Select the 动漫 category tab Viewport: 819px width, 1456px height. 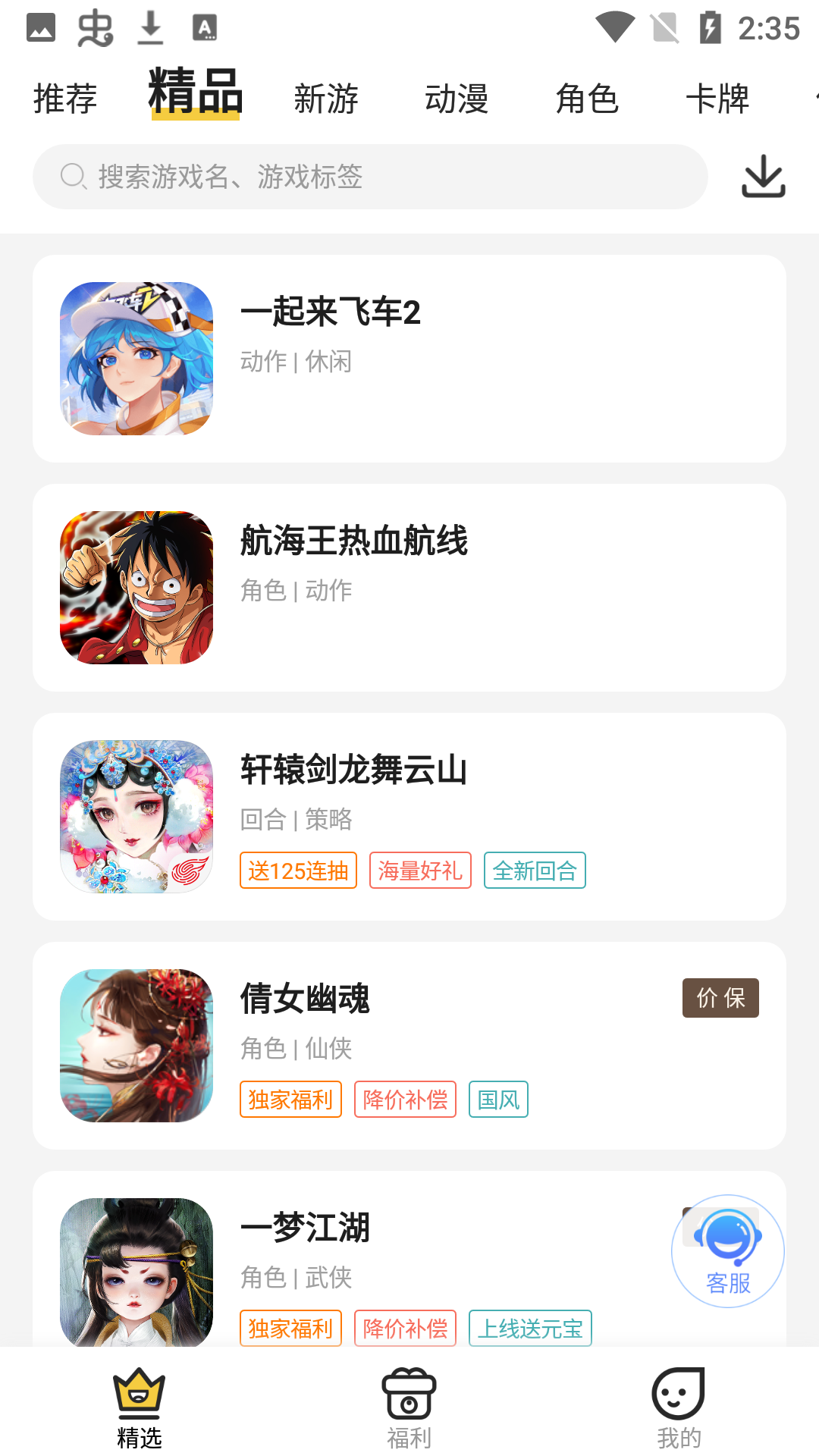457,98
